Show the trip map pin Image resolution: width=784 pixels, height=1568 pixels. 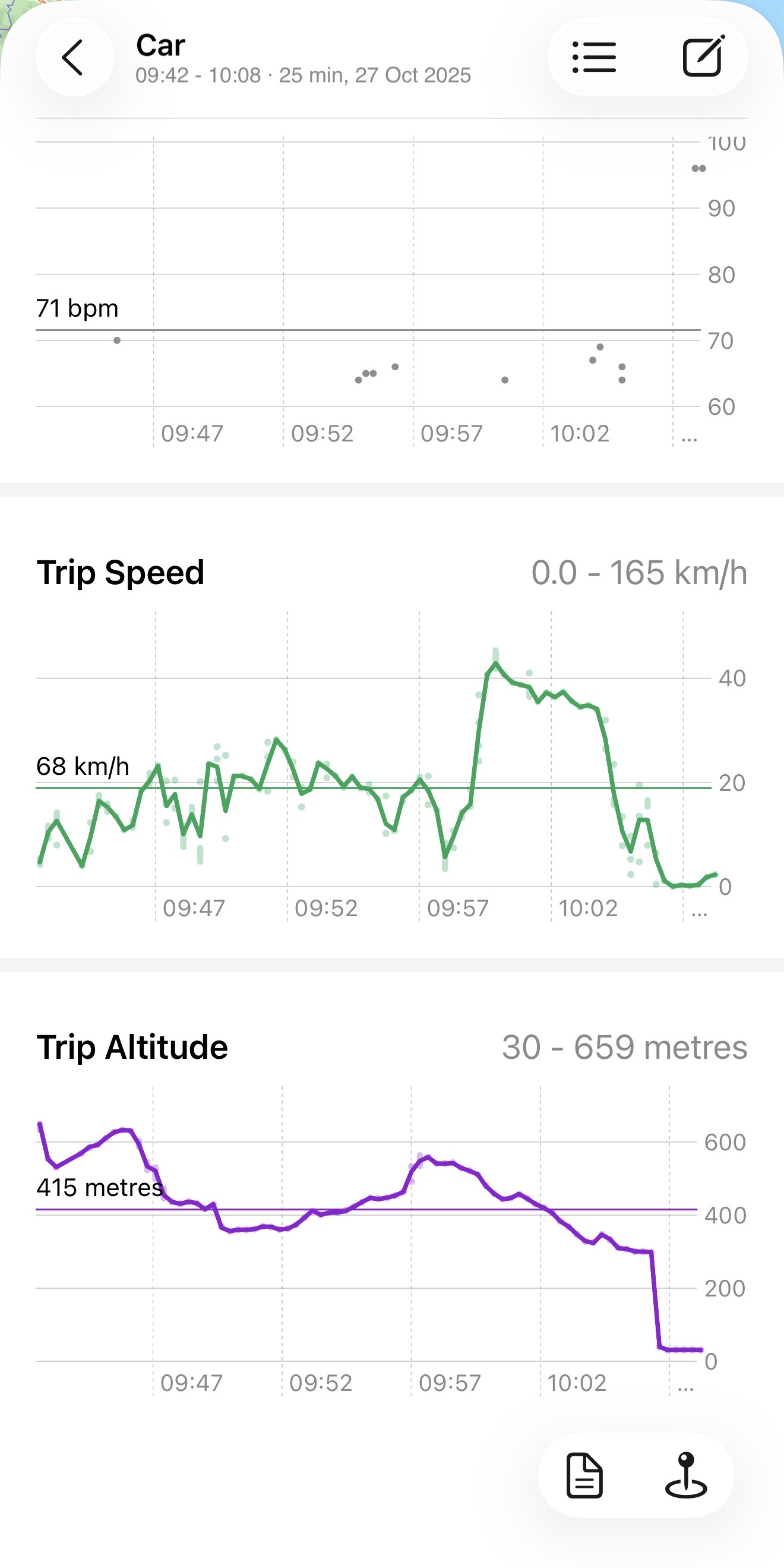click(686, 1475)
